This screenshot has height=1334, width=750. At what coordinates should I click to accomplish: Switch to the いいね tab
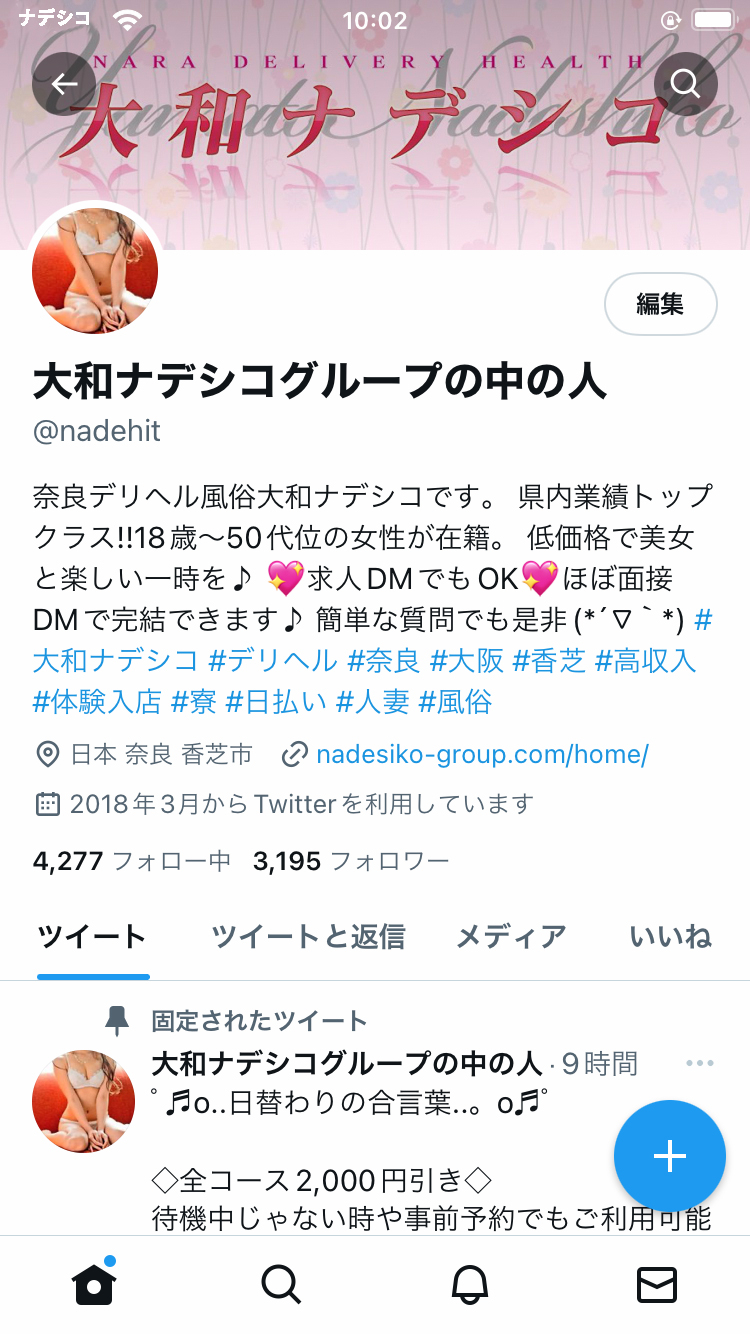(670, 937)
